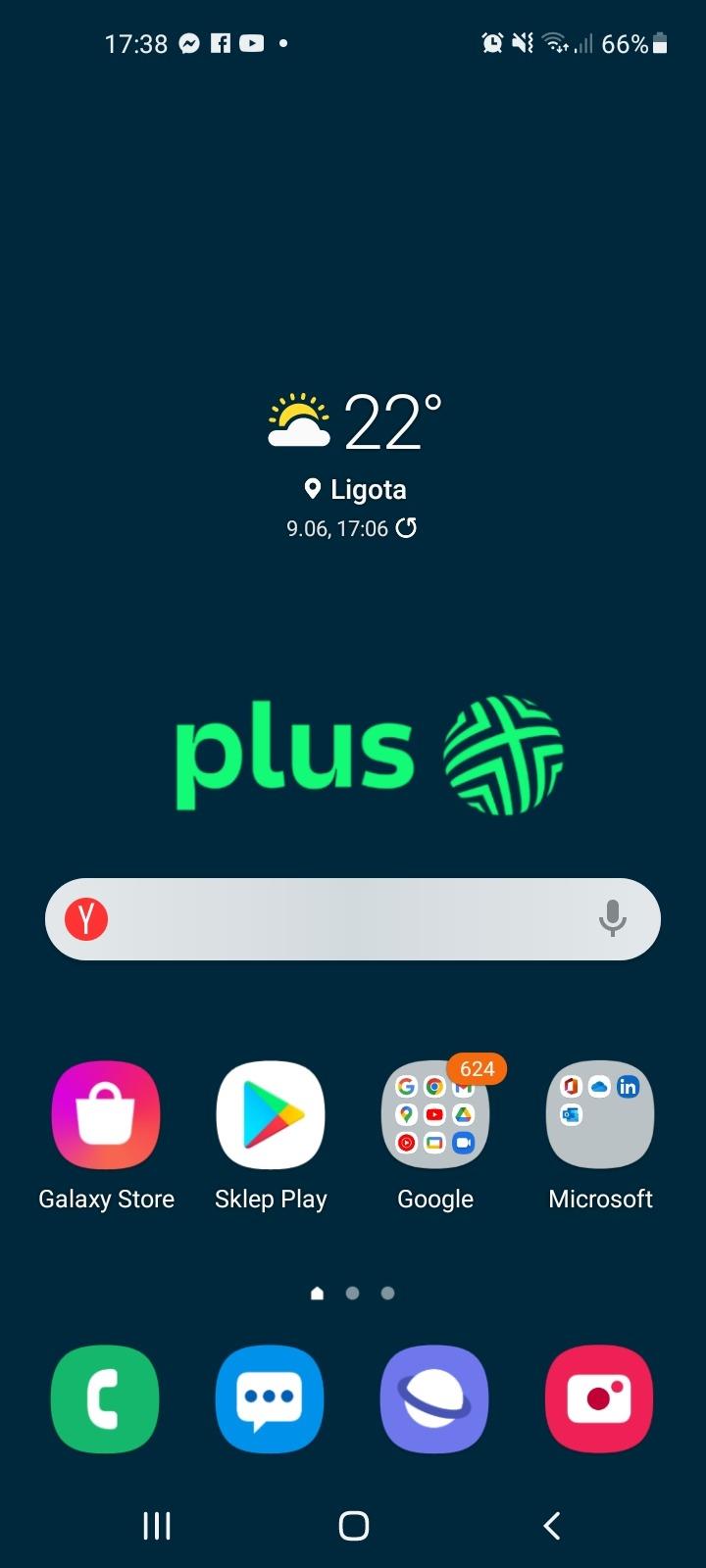Refresh the weather data
Viewport: 706px width, 1568px height.
pyautogui.click(x=406, y=528)
